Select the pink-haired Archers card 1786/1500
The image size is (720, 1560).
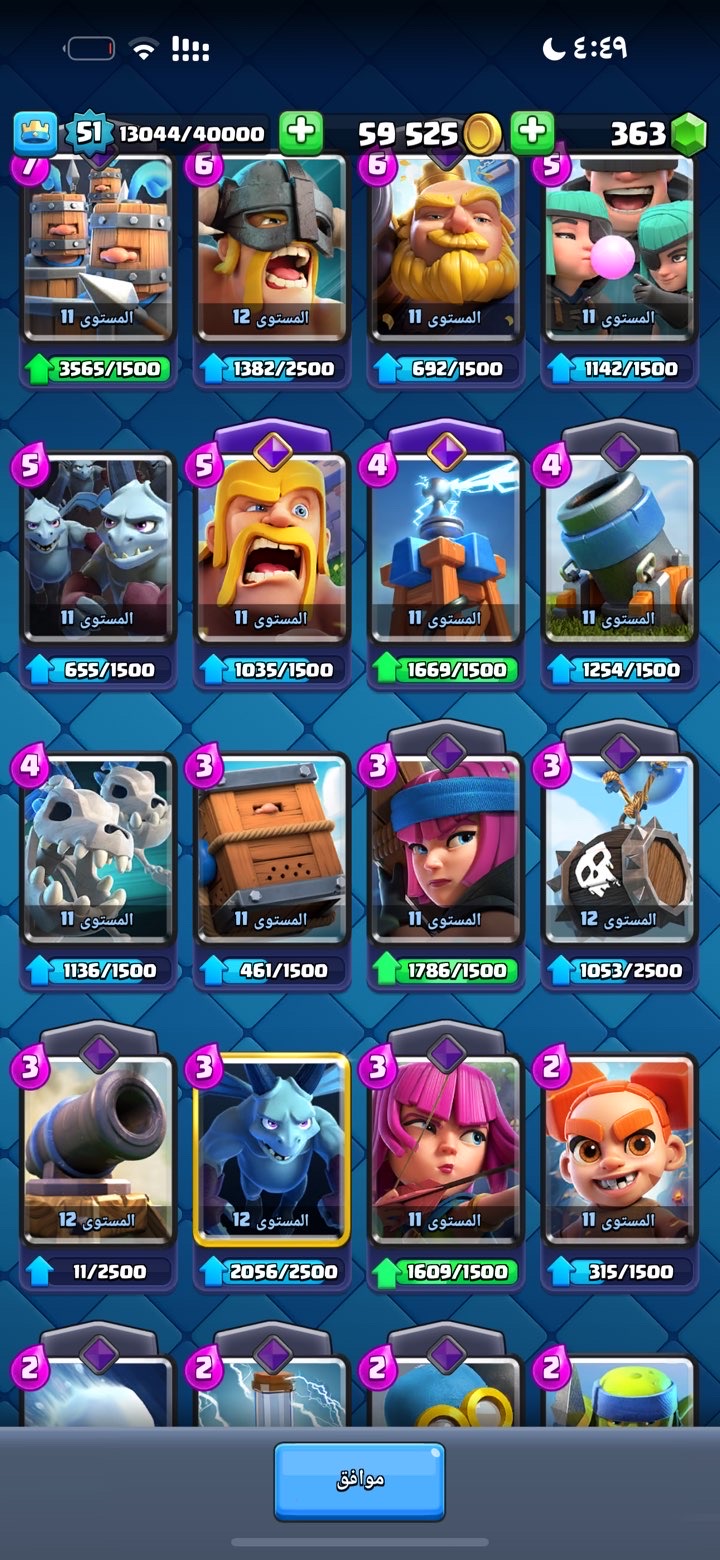click(x=445, y=848)
